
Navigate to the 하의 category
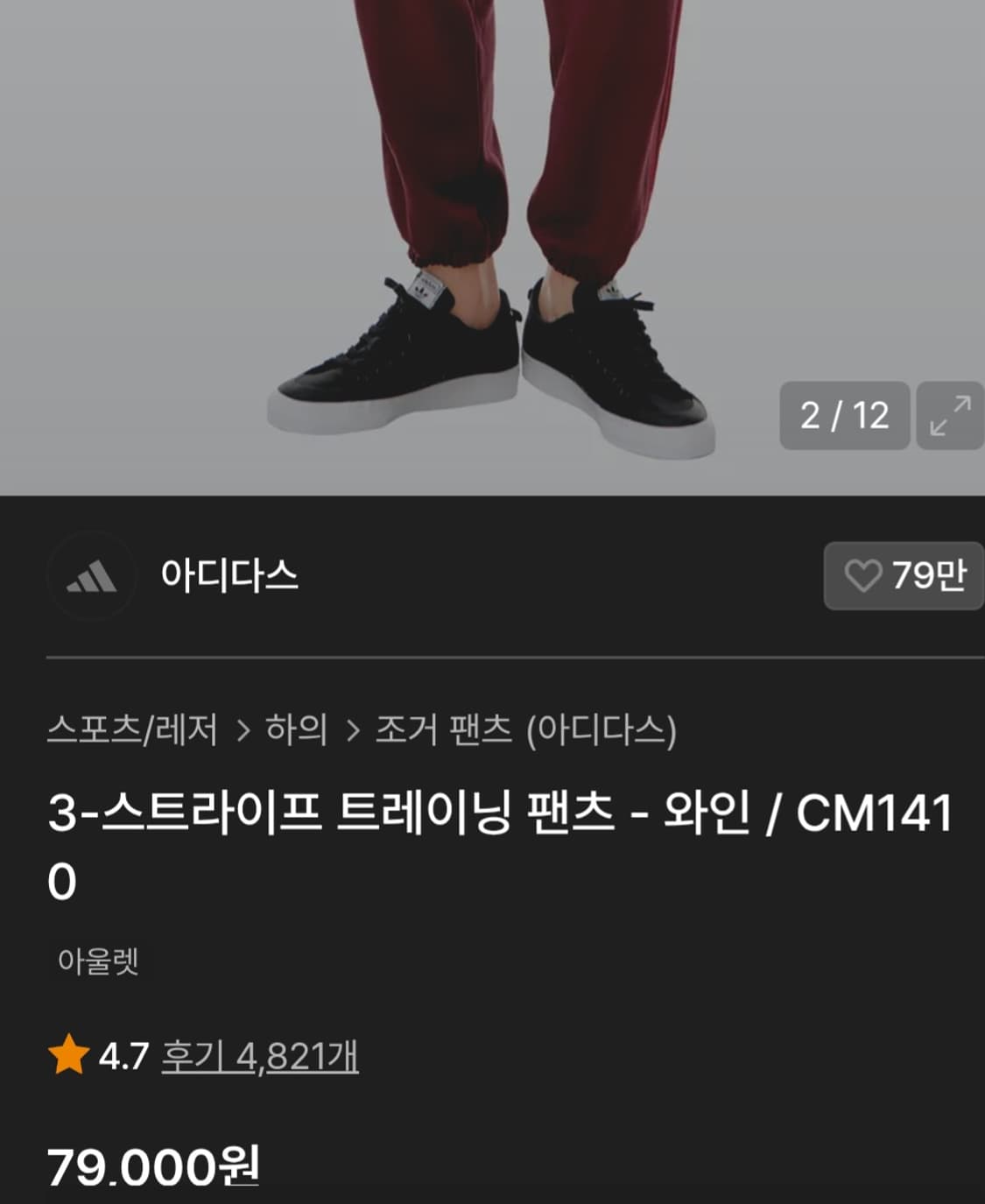[x=295, y=730]
